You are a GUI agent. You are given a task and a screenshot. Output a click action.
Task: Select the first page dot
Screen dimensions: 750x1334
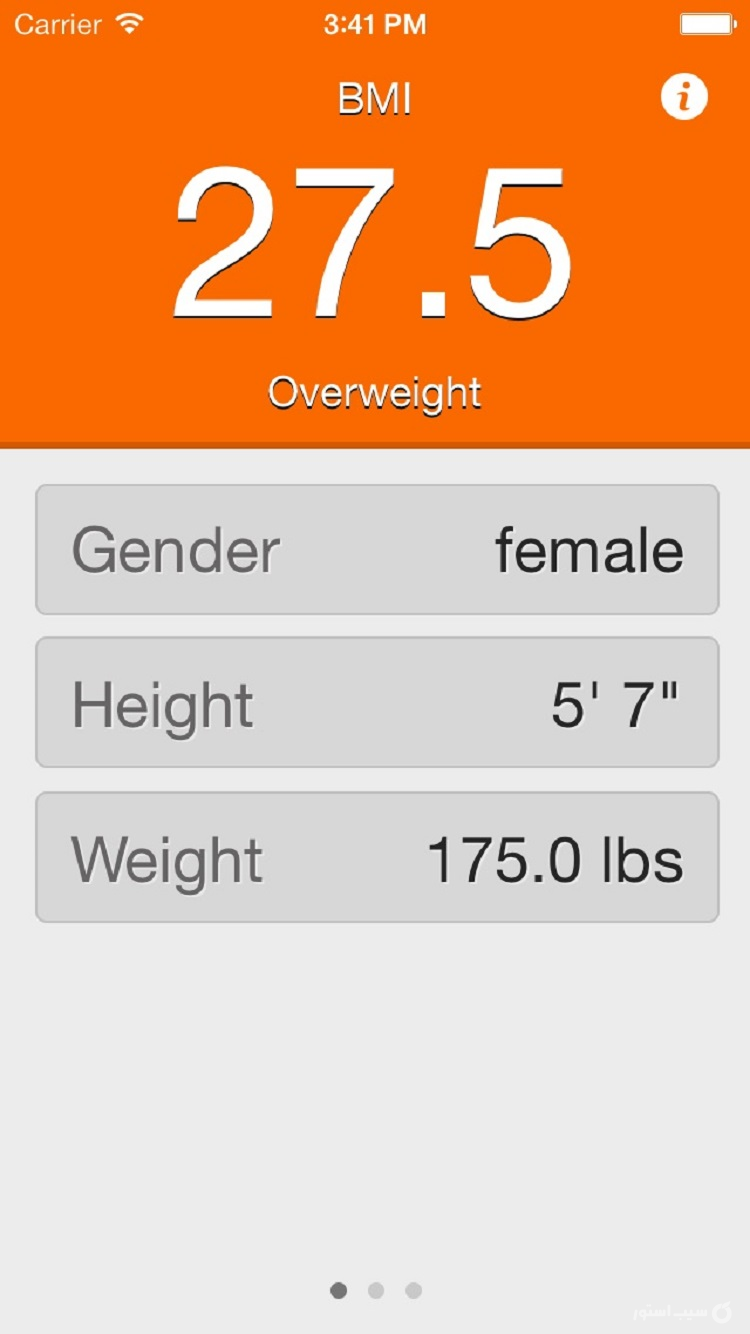tap(338, 1291)
